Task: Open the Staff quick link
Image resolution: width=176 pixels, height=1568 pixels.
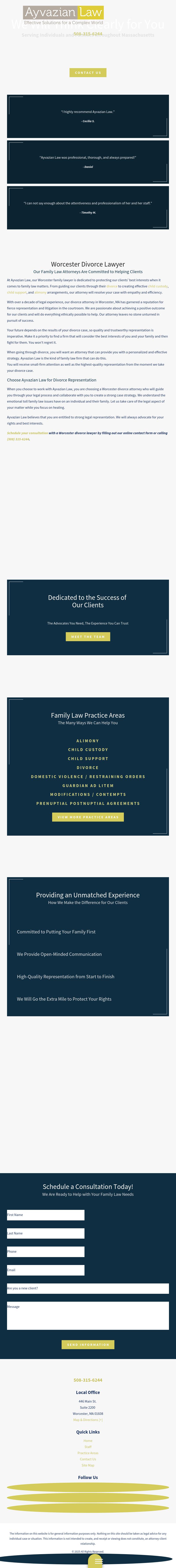Action: (88, 1447)
